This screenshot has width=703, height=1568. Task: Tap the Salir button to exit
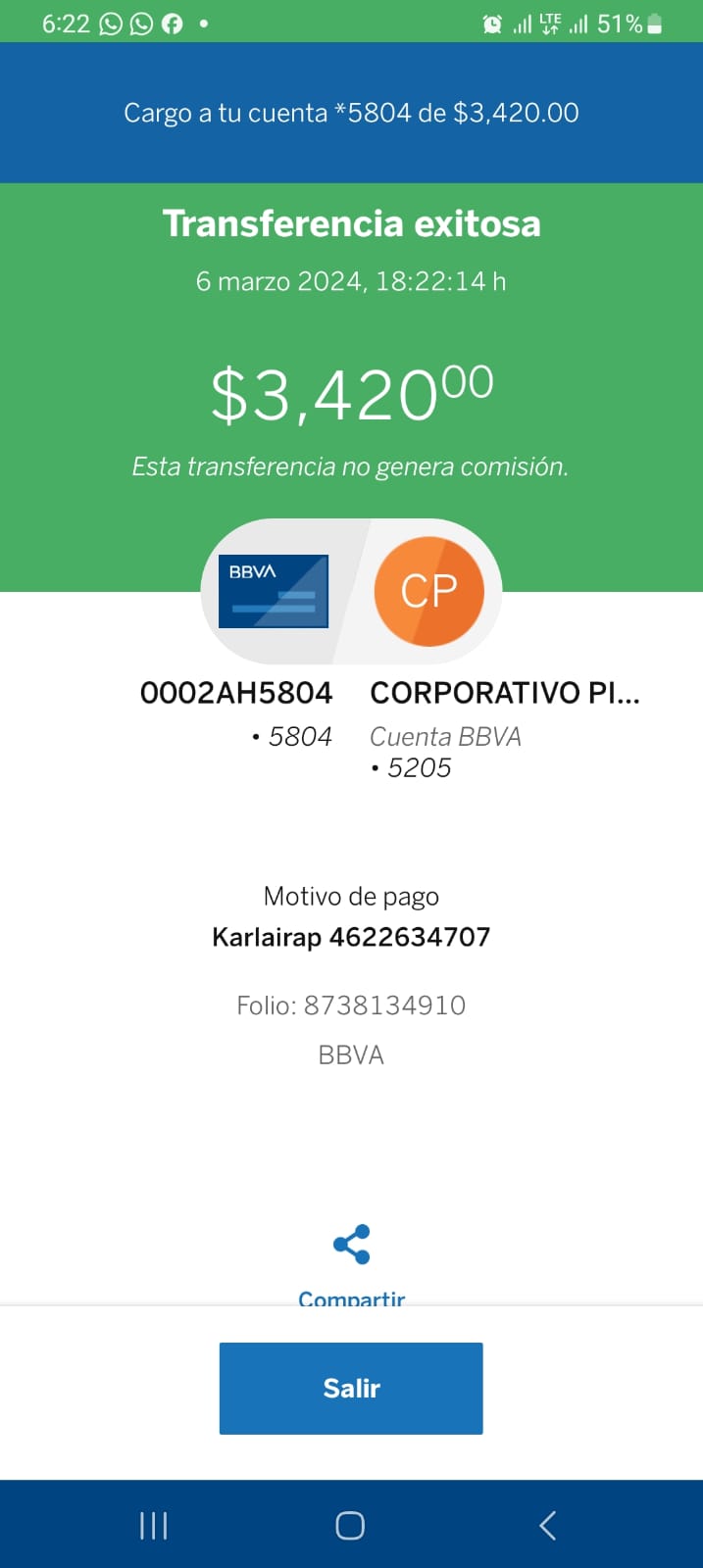(351, 1388)
